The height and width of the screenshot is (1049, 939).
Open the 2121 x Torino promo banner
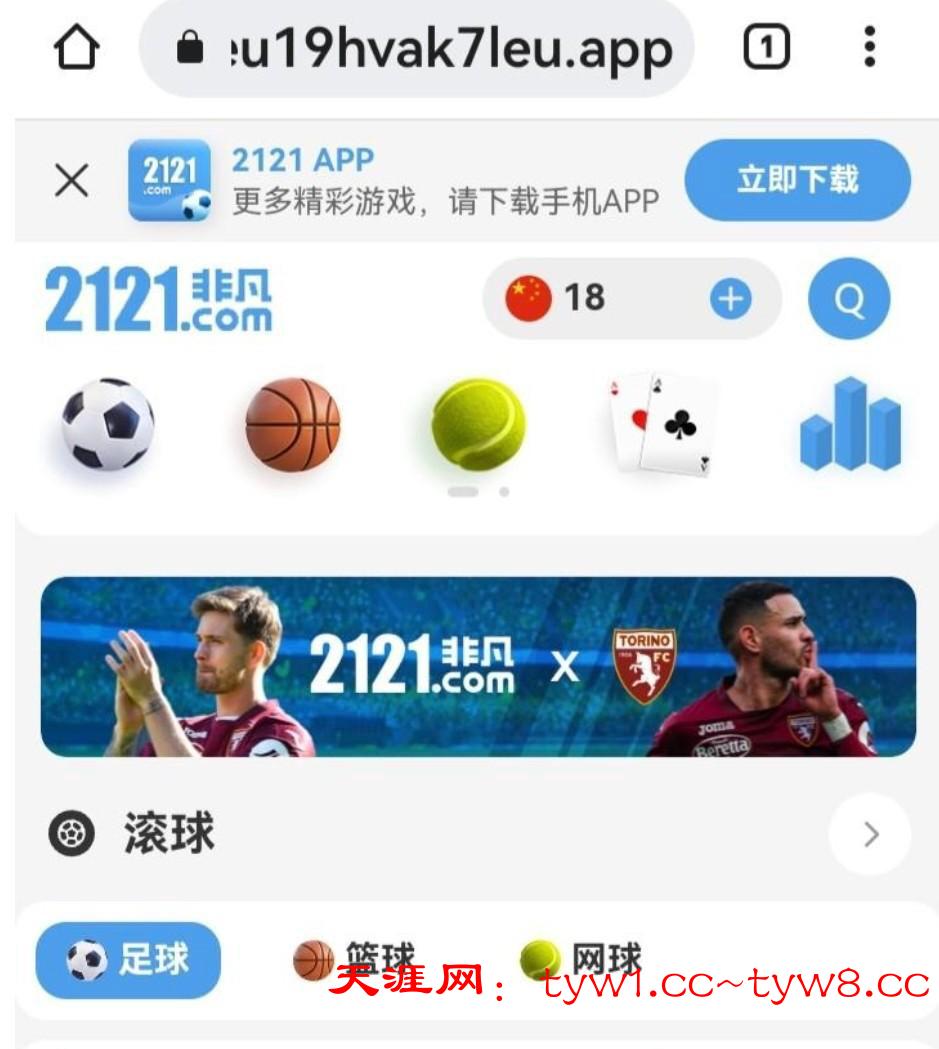tap(478, 666)
